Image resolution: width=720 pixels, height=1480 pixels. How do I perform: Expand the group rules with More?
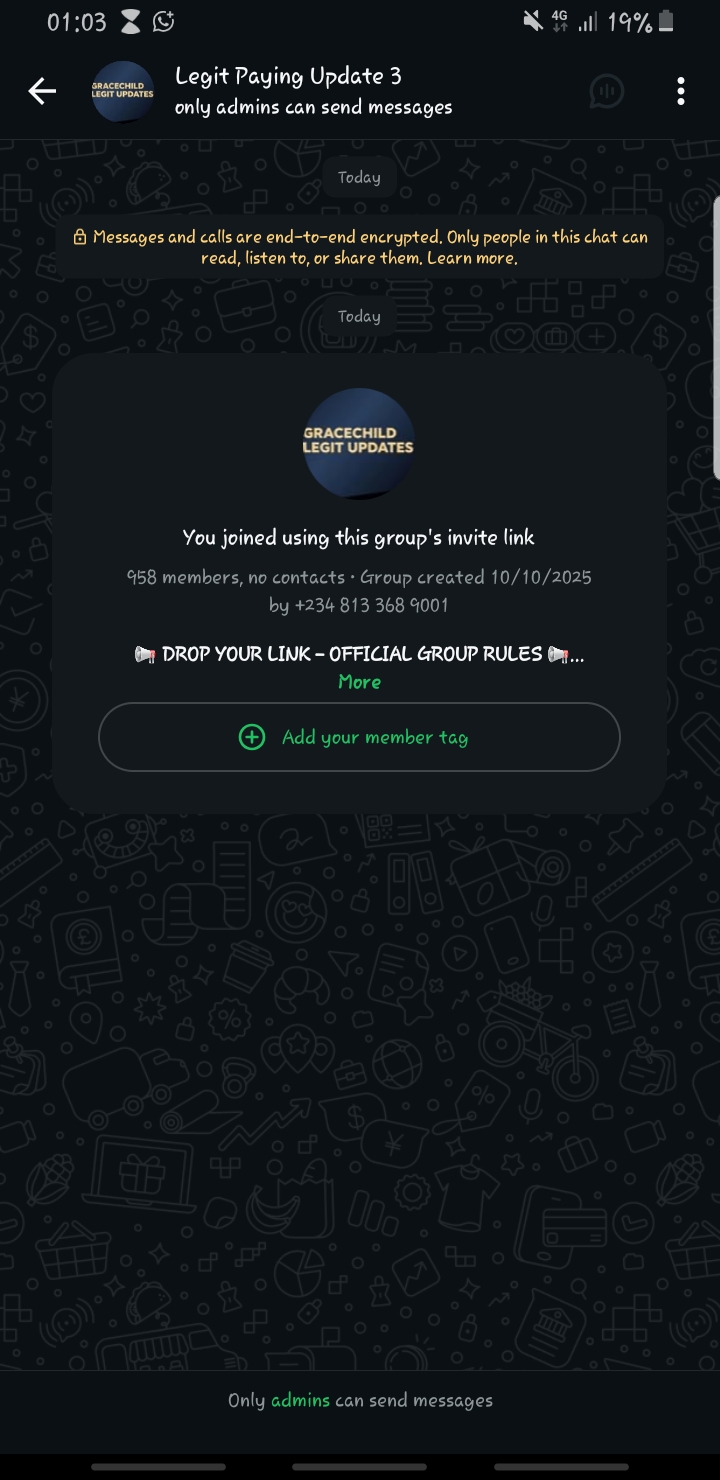coord(359,682)
